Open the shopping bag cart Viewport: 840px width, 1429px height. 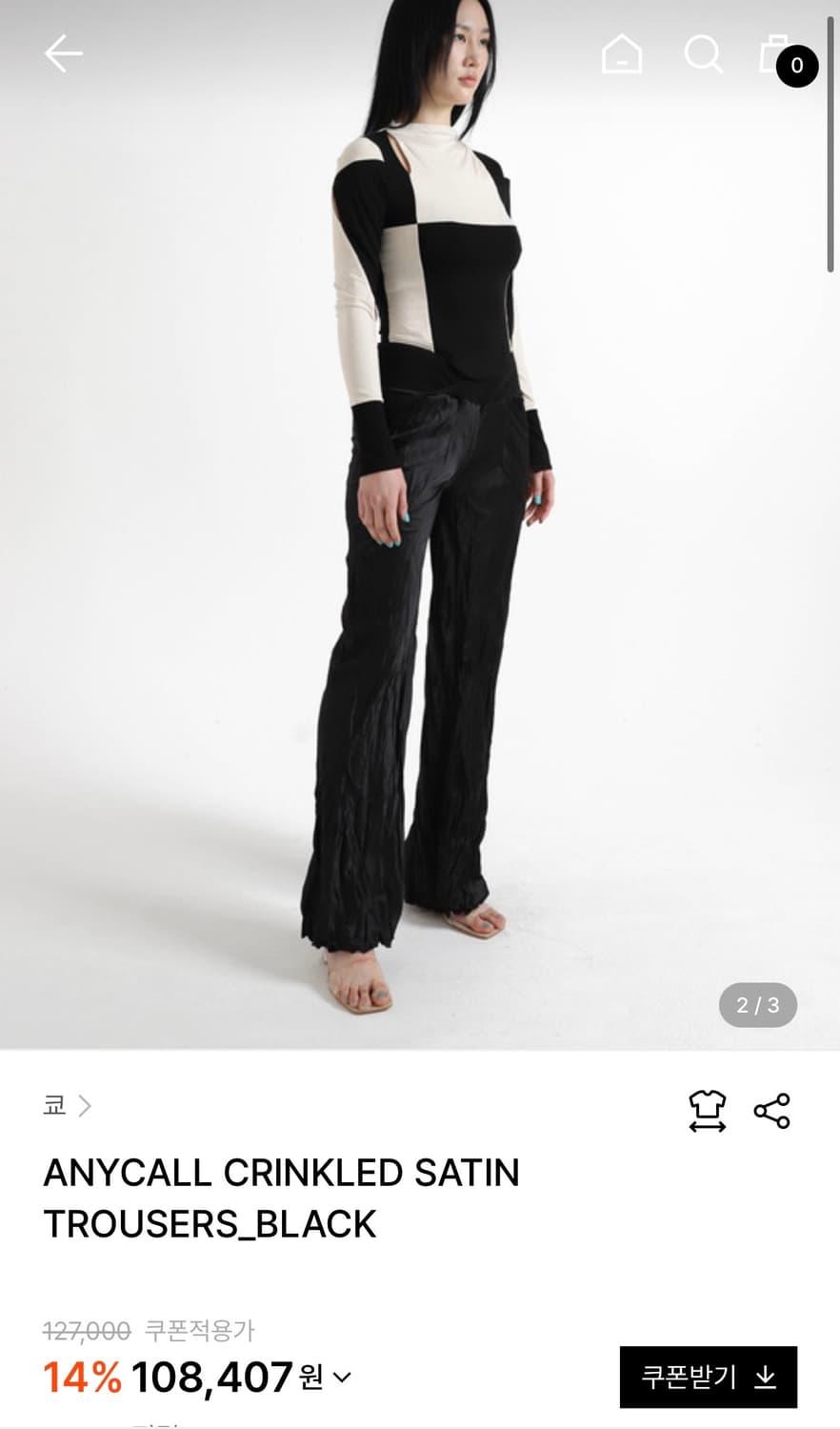(777, 55)
